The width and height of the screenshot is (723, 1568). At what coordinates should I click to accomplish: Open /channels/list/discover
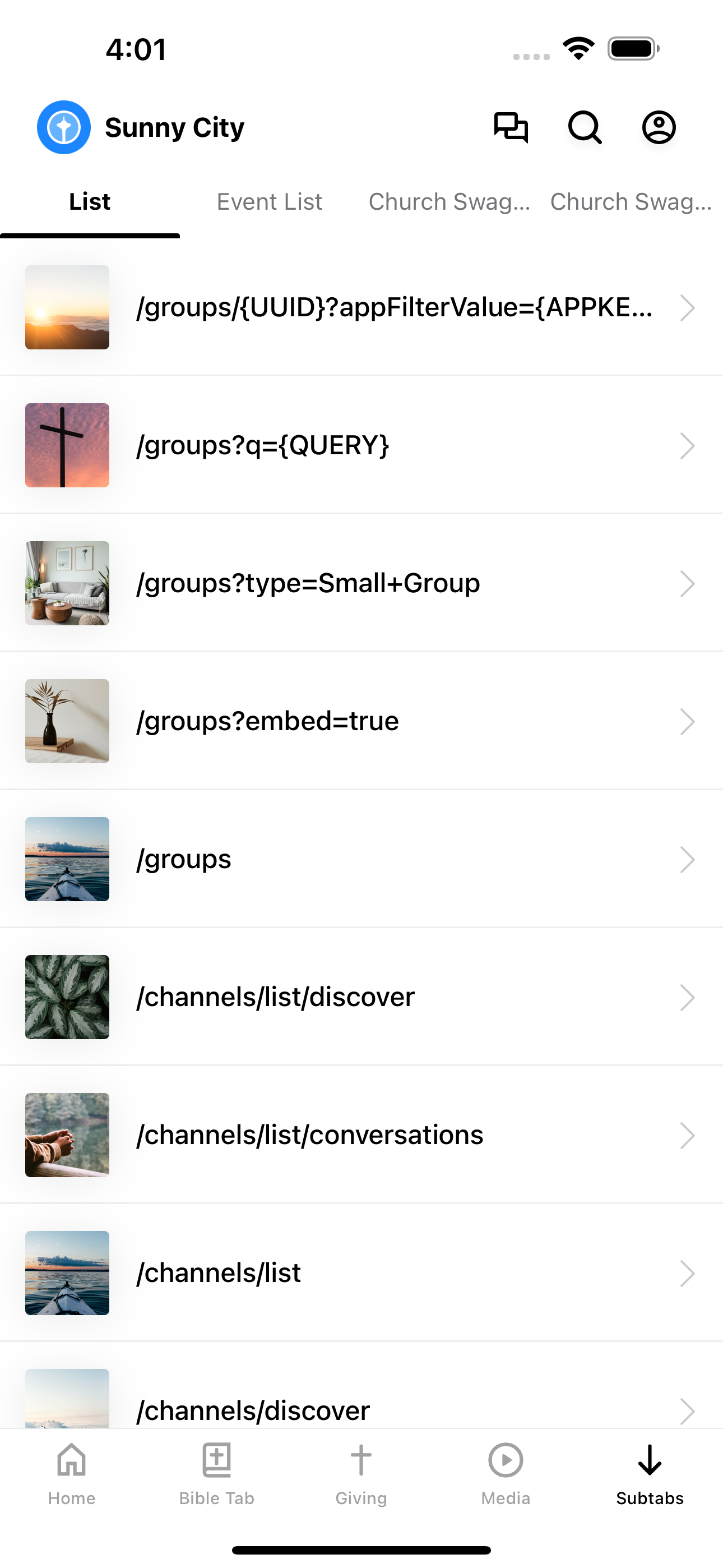click(x=361, y=997)
